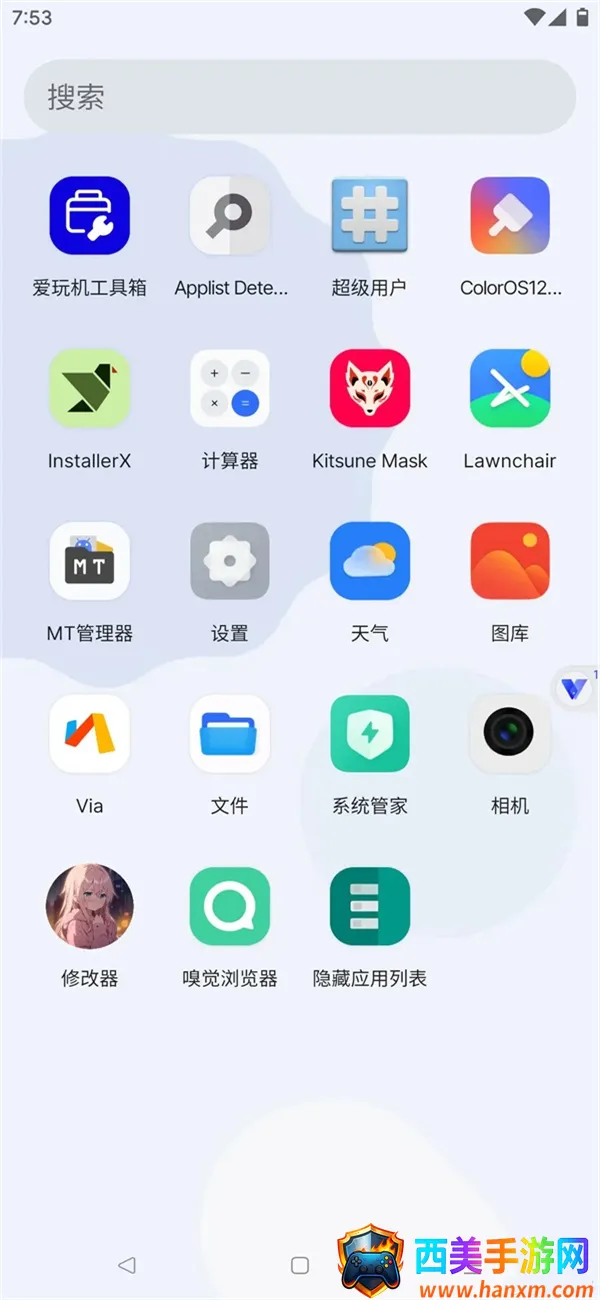Open 设置 settings
Screen dimensions: 600x1300
tap(230, 561)
